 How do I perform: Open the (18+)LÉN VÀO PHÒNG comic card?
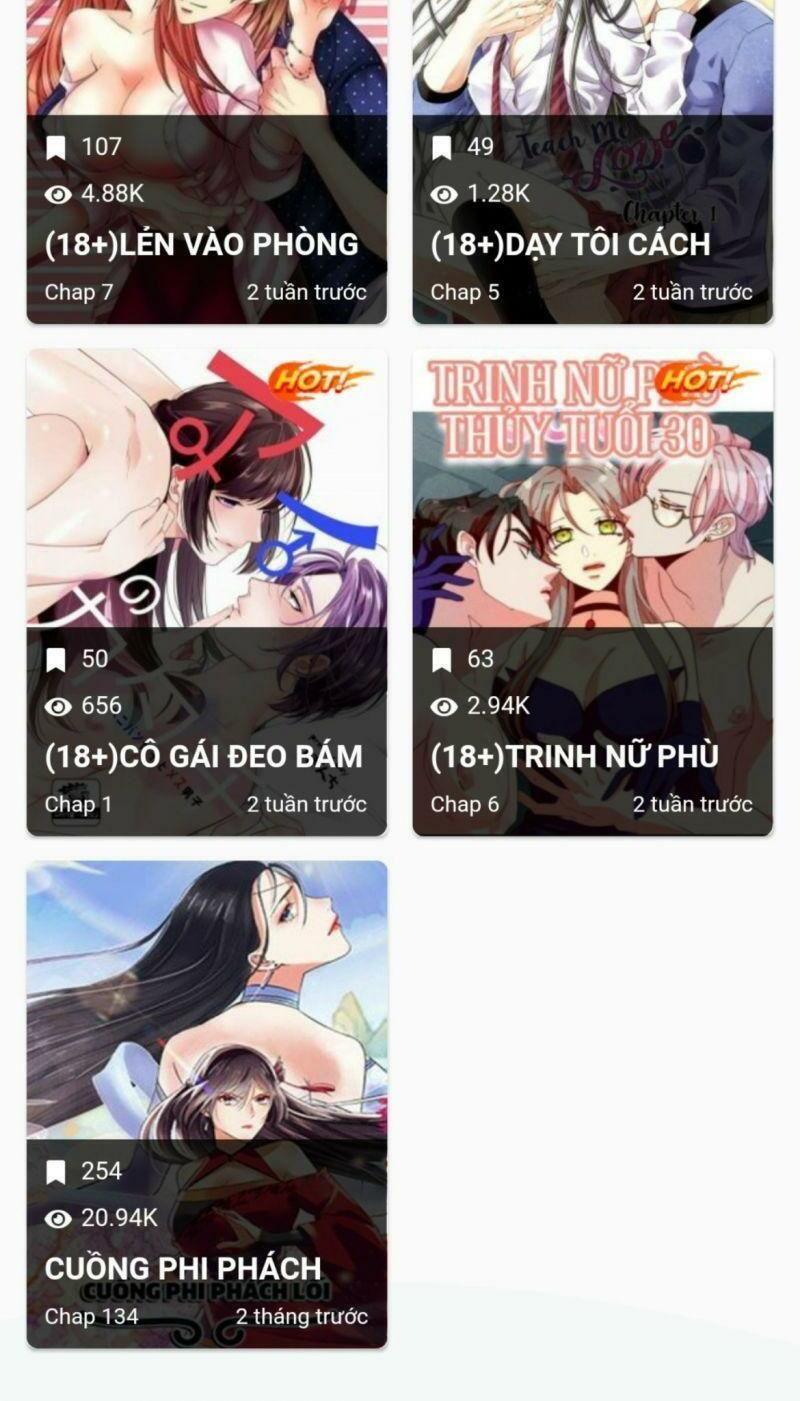point(206,161)
